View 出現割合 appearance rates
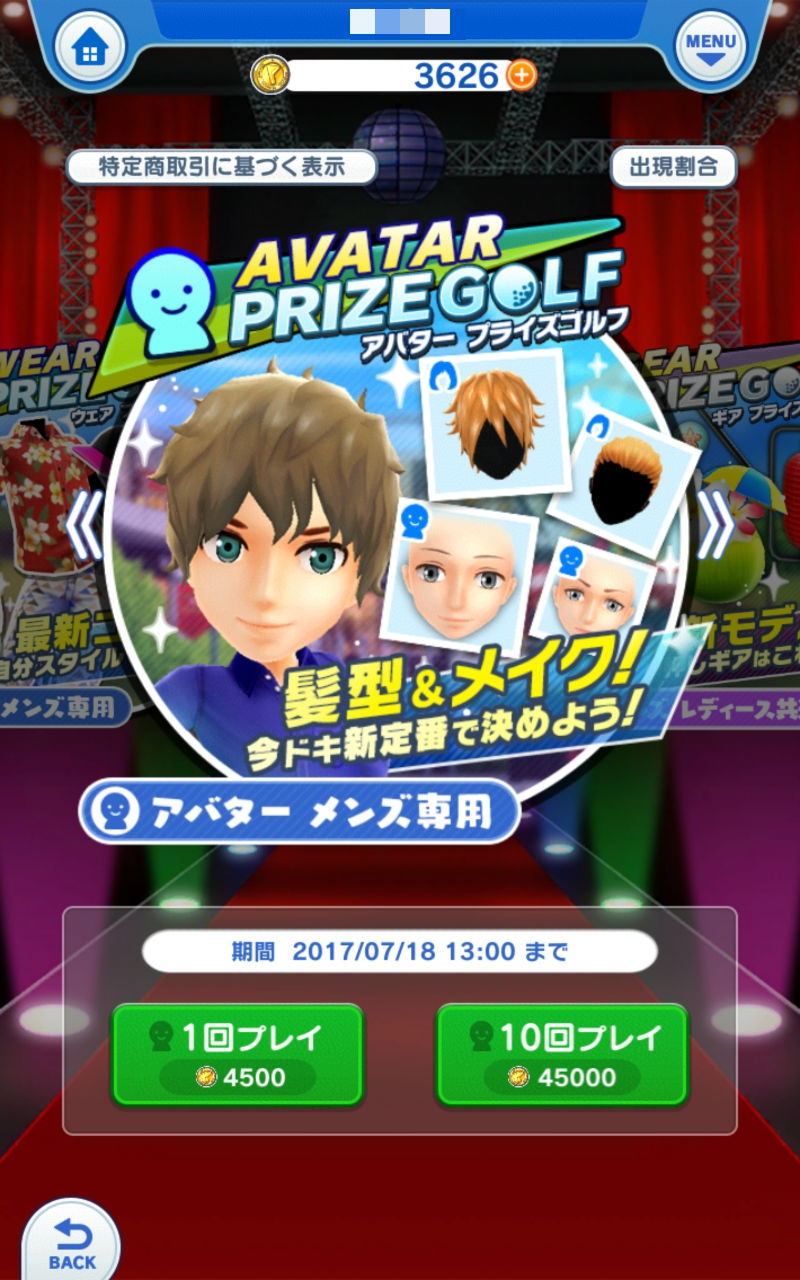This screenshot has width=800, height=1280. pos(672,167)
